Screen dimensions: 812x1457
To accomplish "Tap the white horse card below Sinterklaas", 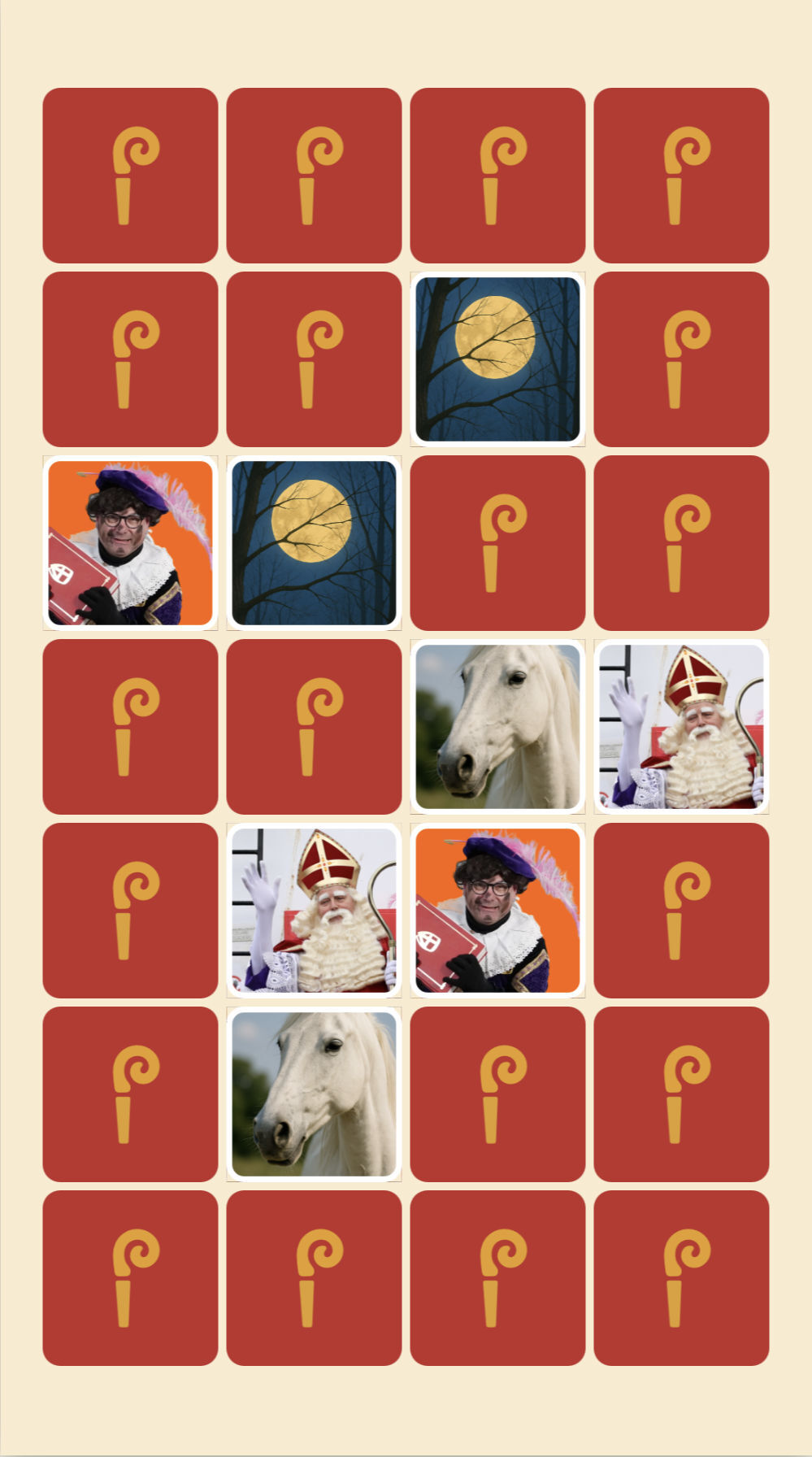I will pyautogui.click(x=314, y=1094).
